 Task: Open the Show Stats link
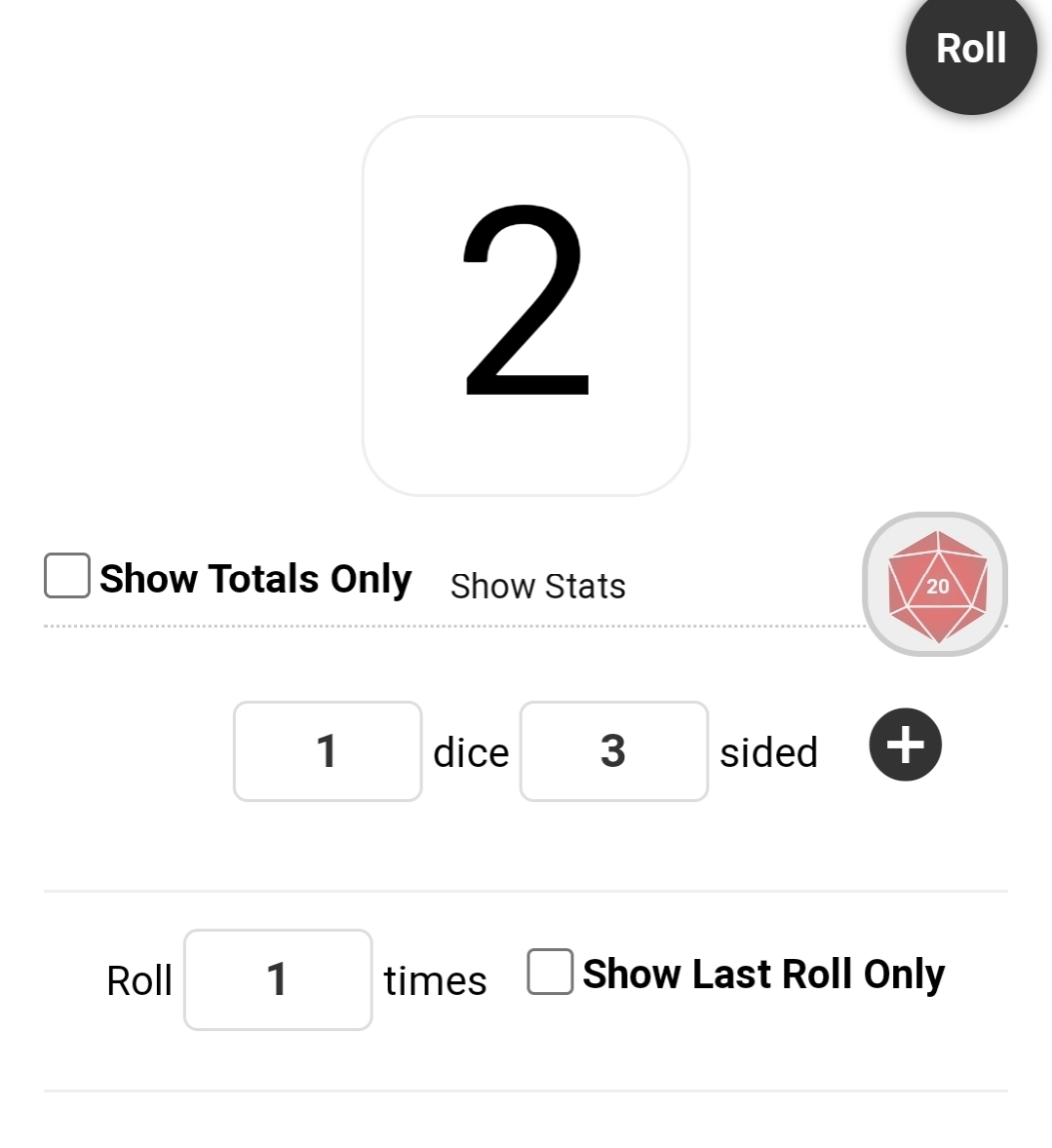(537, 587)
